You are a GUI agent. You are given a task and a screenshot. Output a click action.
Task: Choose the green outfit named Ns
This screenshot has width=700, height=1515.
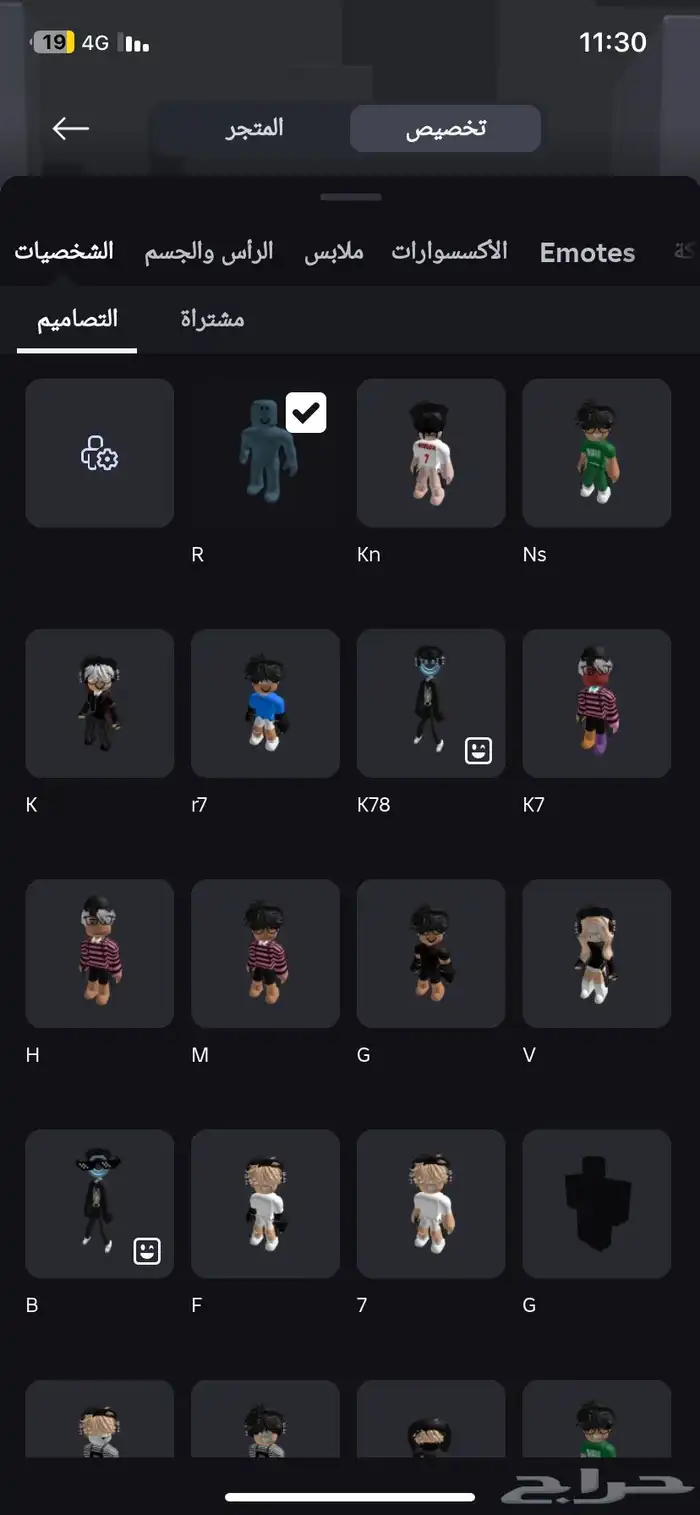(597, 453)
